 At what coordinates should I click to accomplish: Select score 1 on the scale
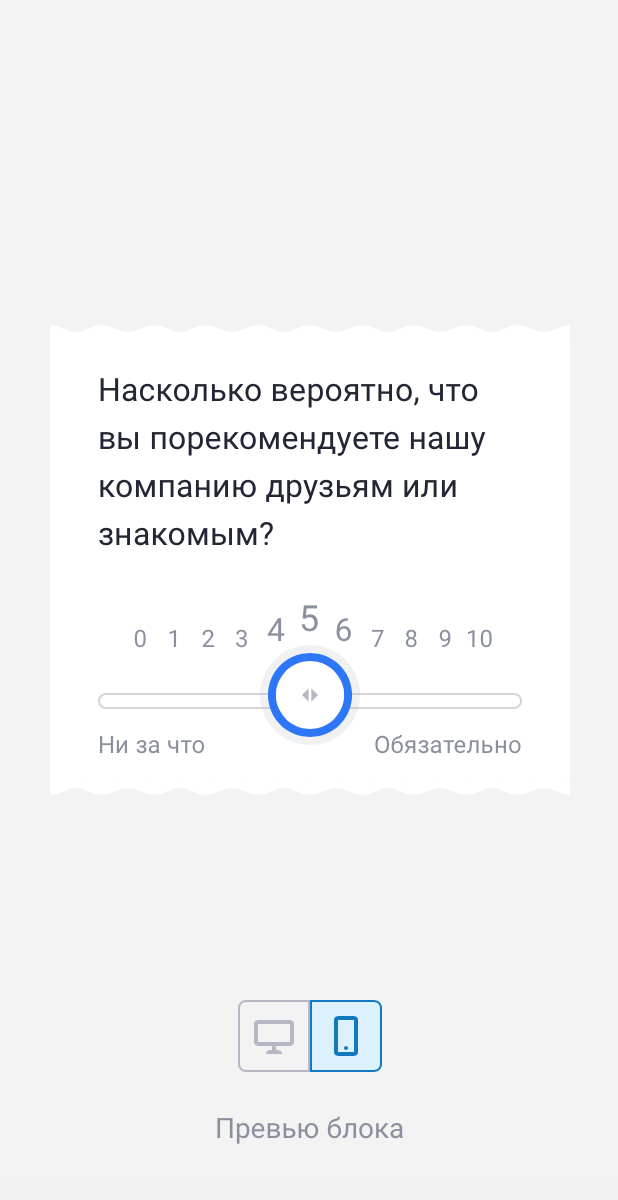[x=174, y=639]
